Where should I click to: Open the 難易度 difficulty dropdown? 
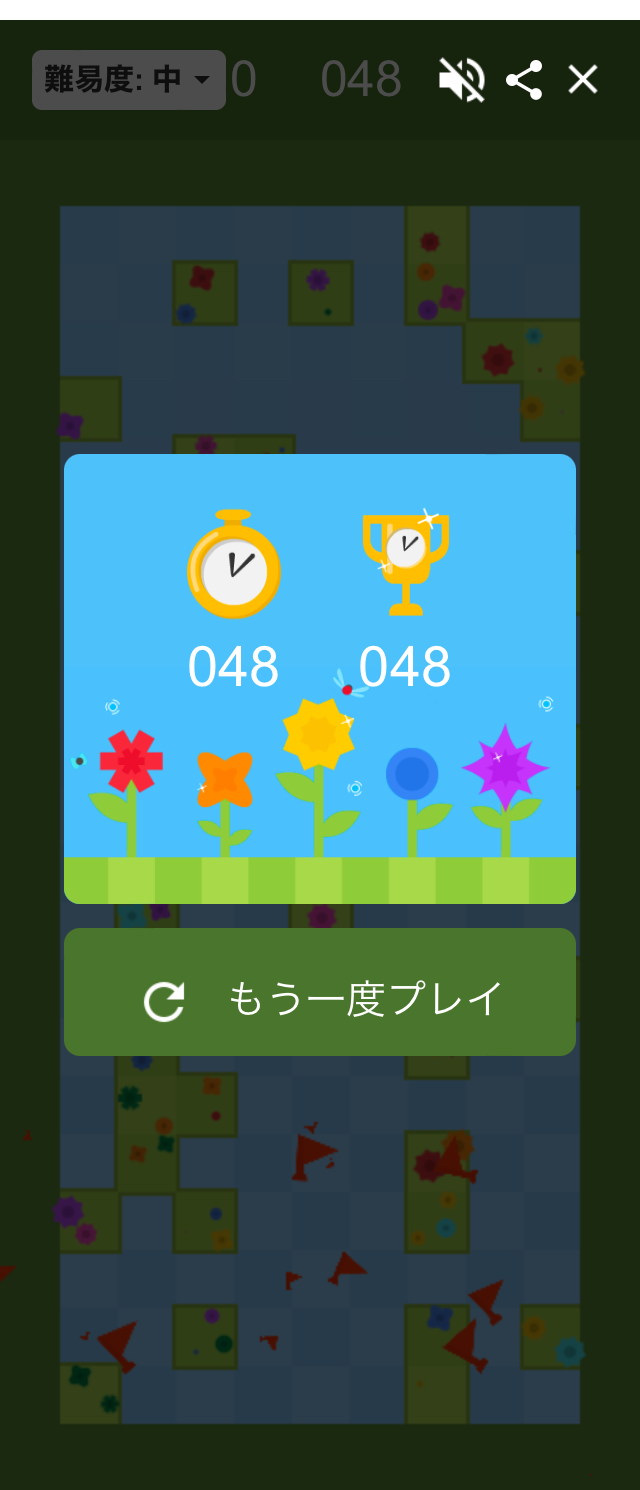[128, 80]
